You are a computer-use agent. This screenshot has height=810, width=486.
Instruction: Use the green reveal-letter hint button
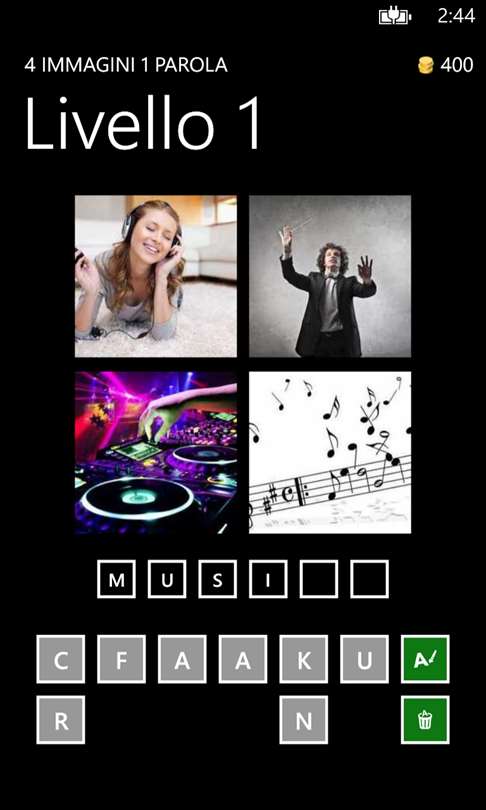click(426, 659)
